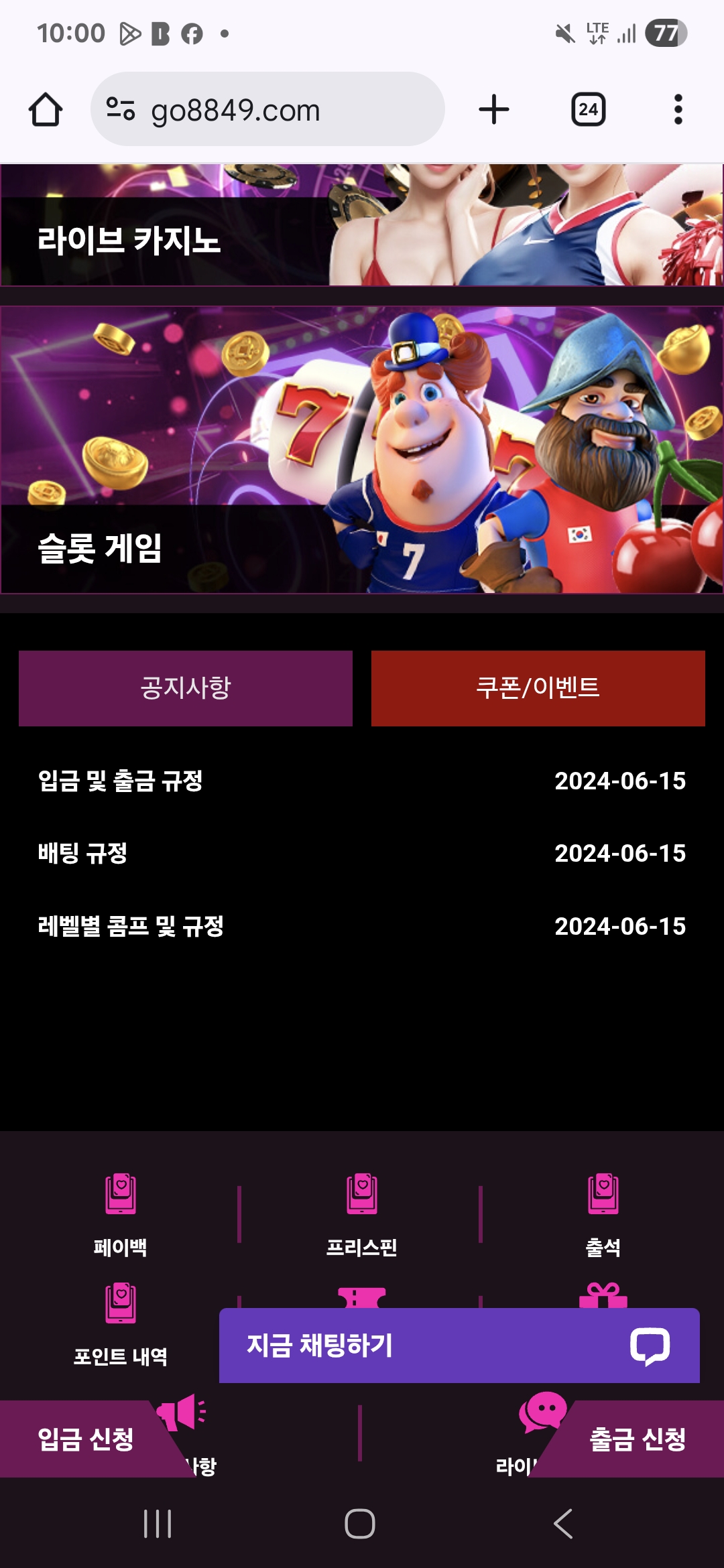This screenshot has width=724, height=1568.
Task: Go back with the system back button
Action: pyautogui.click(x=563, y=1524)
